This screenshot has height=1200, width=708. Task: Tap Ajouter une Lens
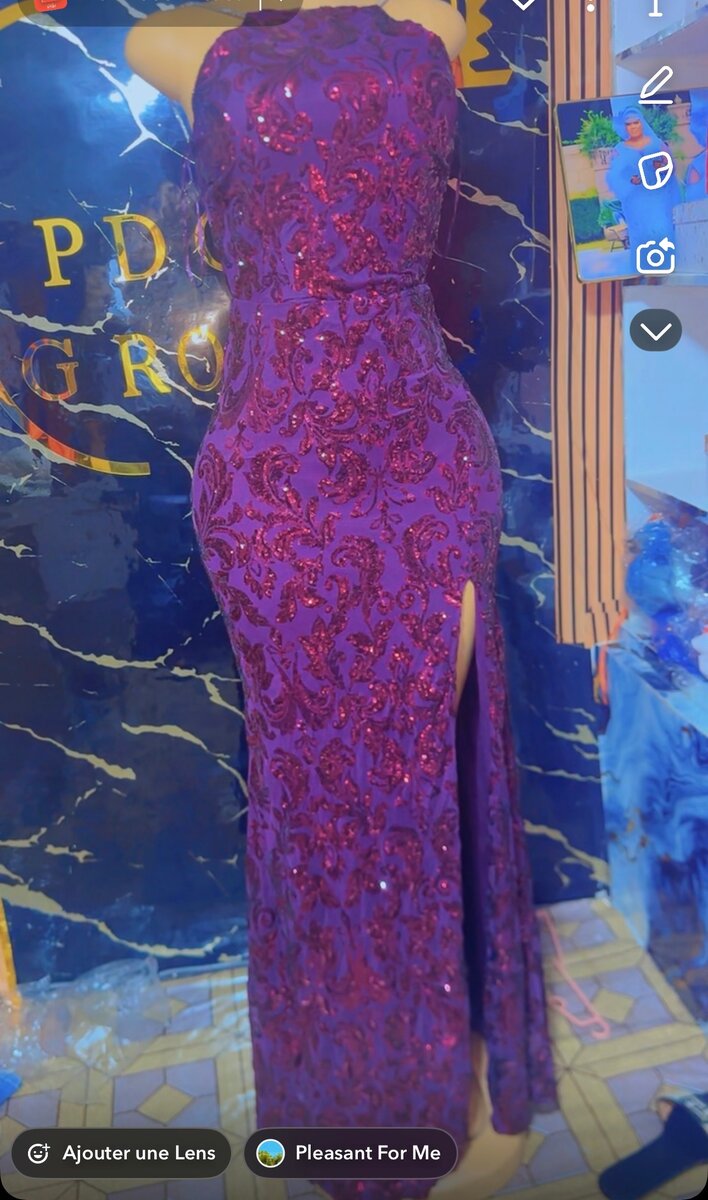[x=121, y=1153]
